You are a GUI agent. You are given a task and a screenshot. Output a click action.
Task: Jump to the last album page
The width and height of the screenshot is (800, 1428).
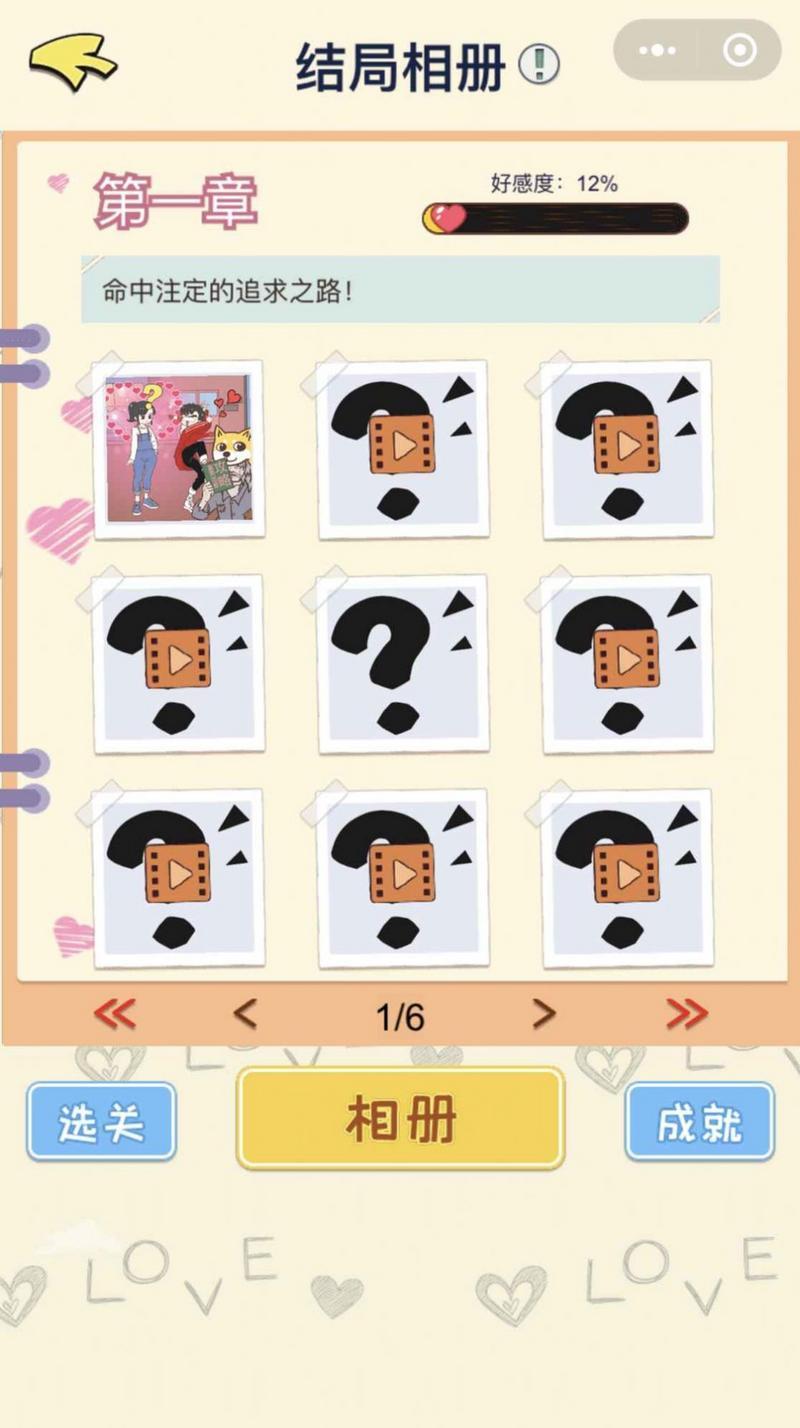tap(687, 1014)
